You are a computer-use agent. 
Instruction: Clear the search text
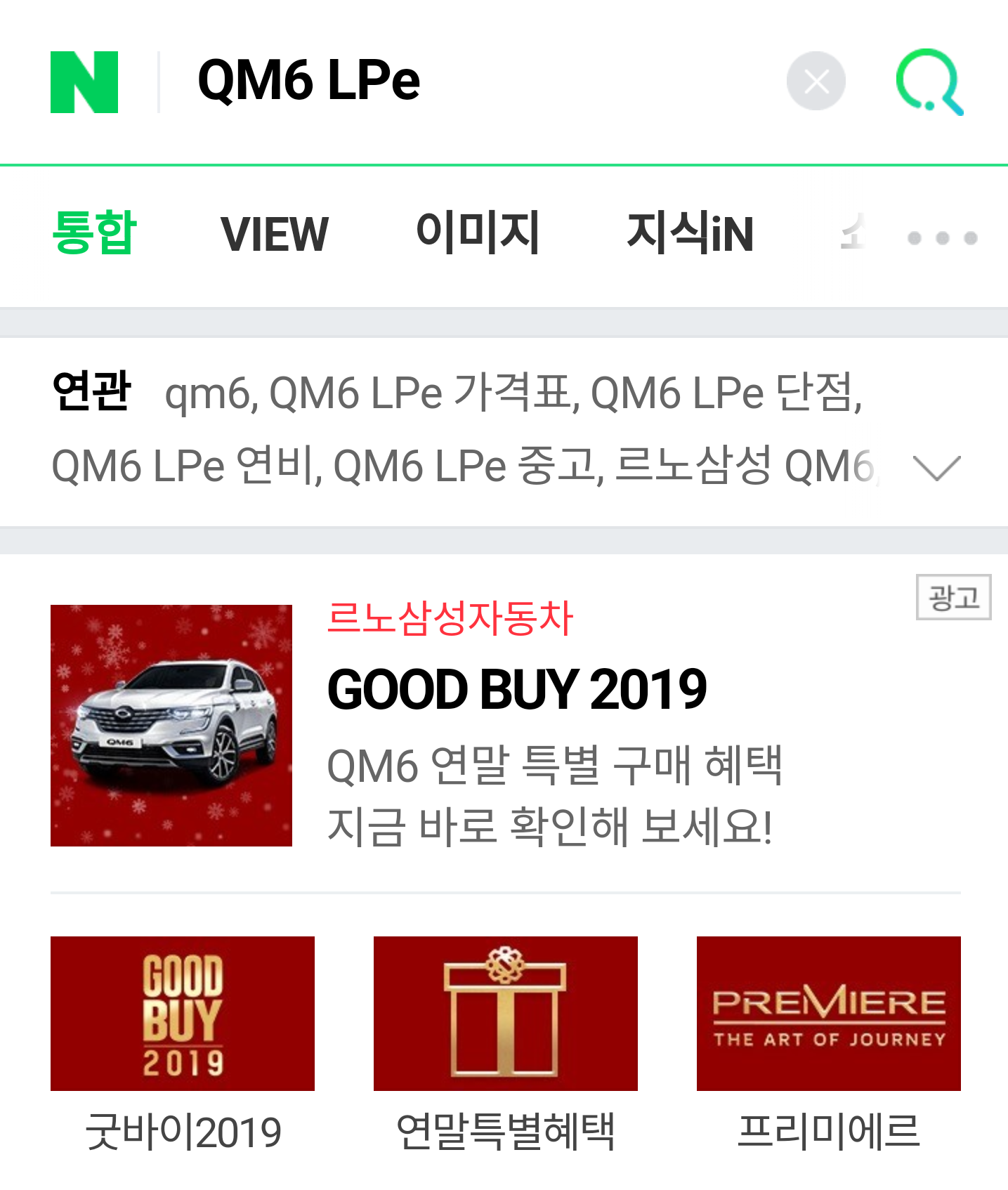pyautogui.click(x=816, y=81)
